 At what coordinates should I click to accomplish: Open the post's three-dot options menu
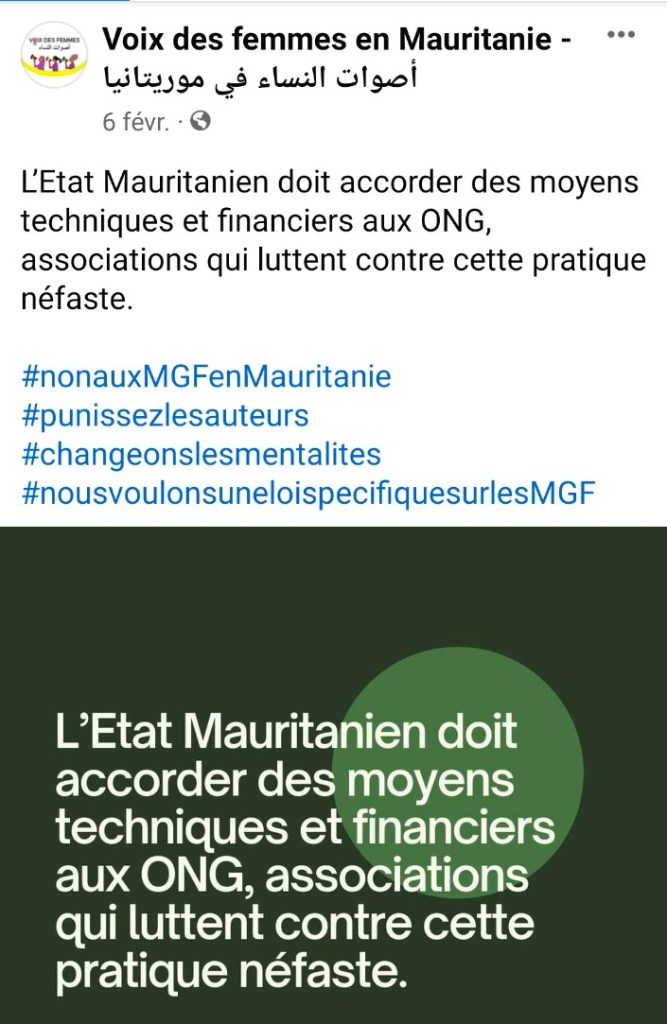621,35
